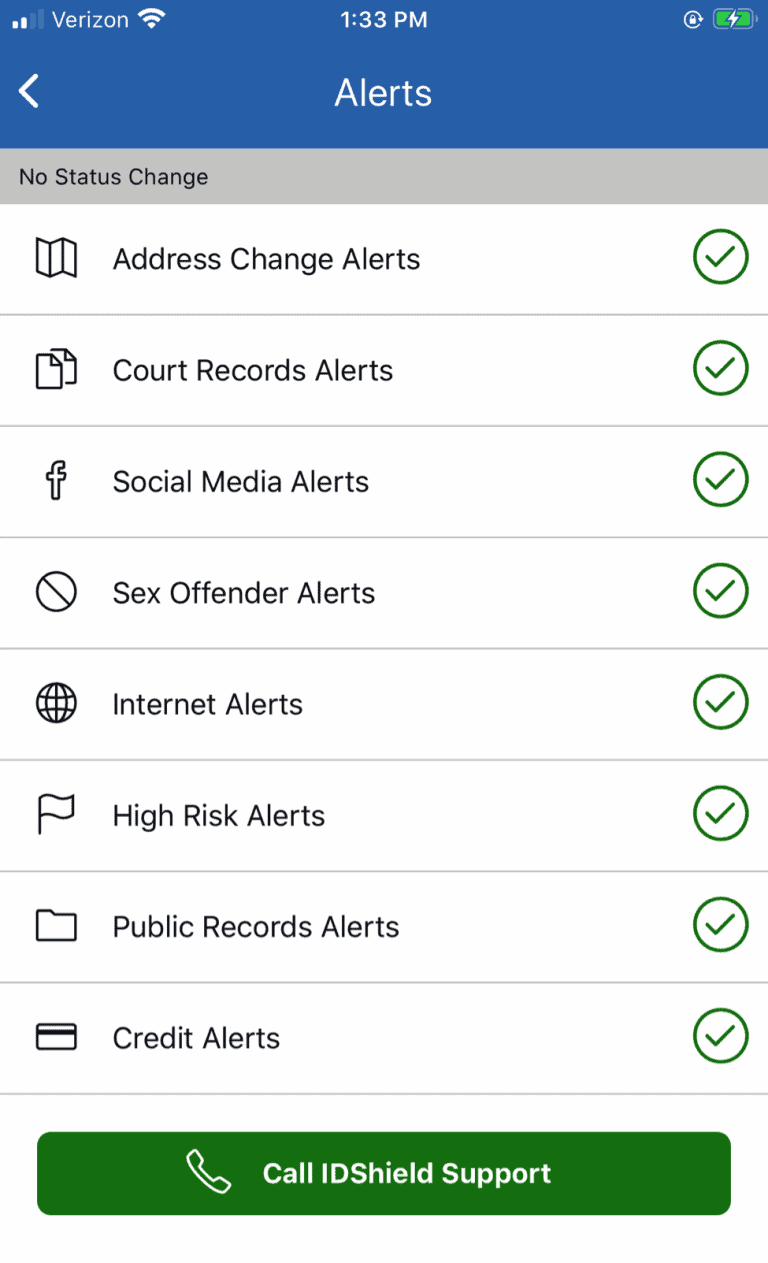Click the flag icon beside High Risk Alerts
768x1263 pixels.
(56, 813)
